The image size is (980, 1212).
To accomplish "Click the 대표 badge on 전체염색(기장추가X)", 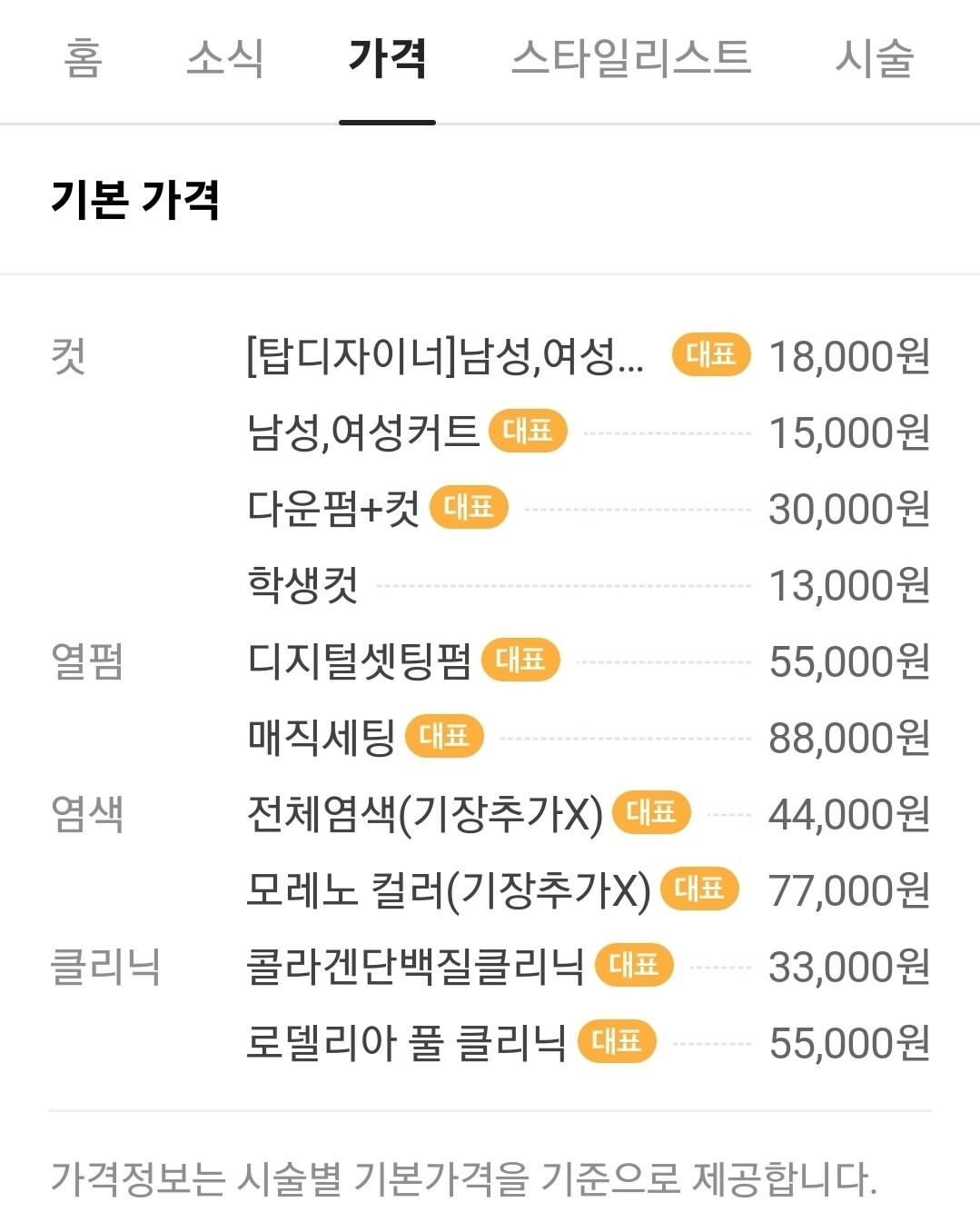I will pos(654,814).
